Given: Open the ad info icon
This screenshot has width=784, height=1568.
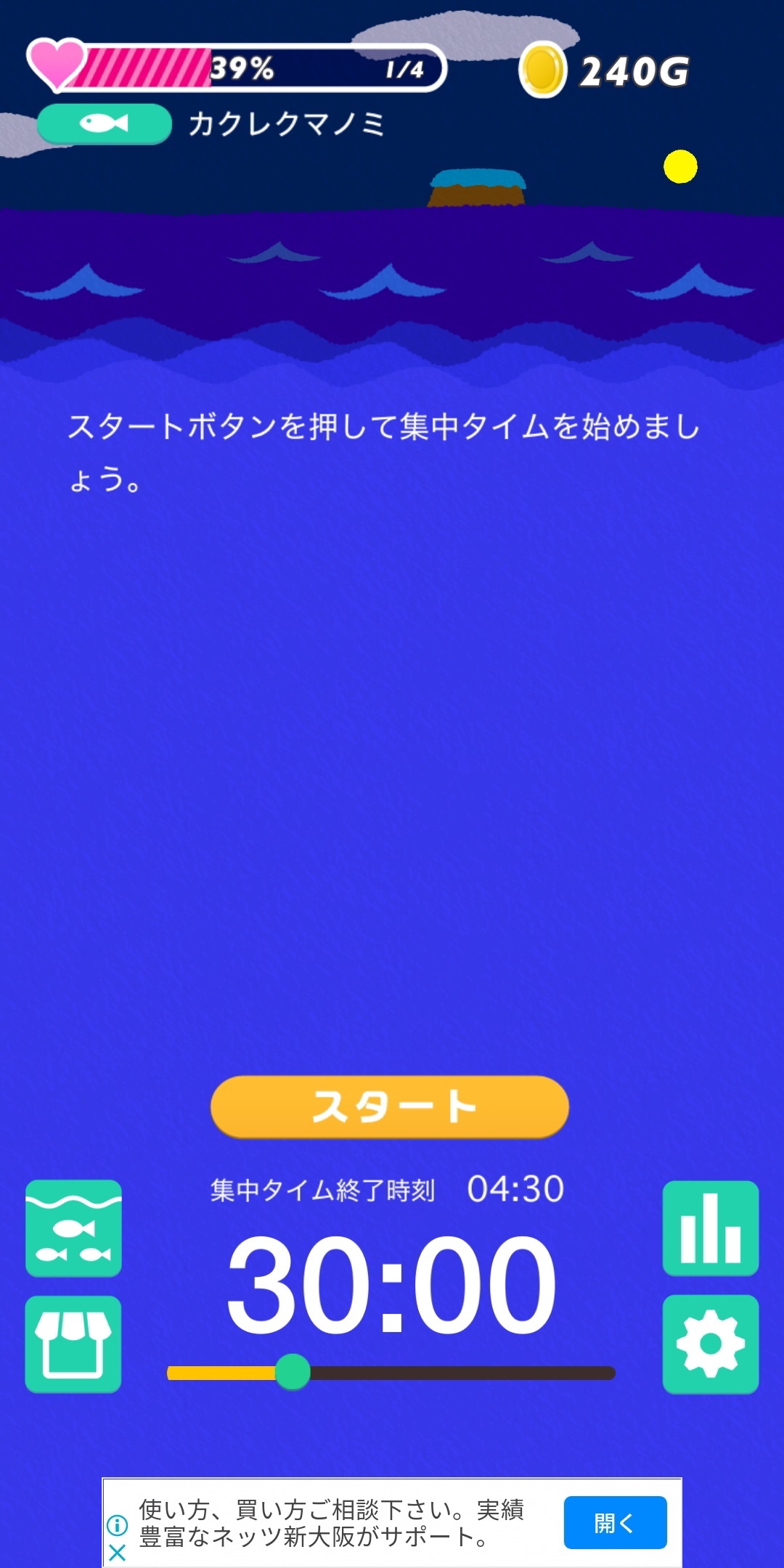Looking at the screenshot, I should pyautogui.click(x=117, y=1525).
